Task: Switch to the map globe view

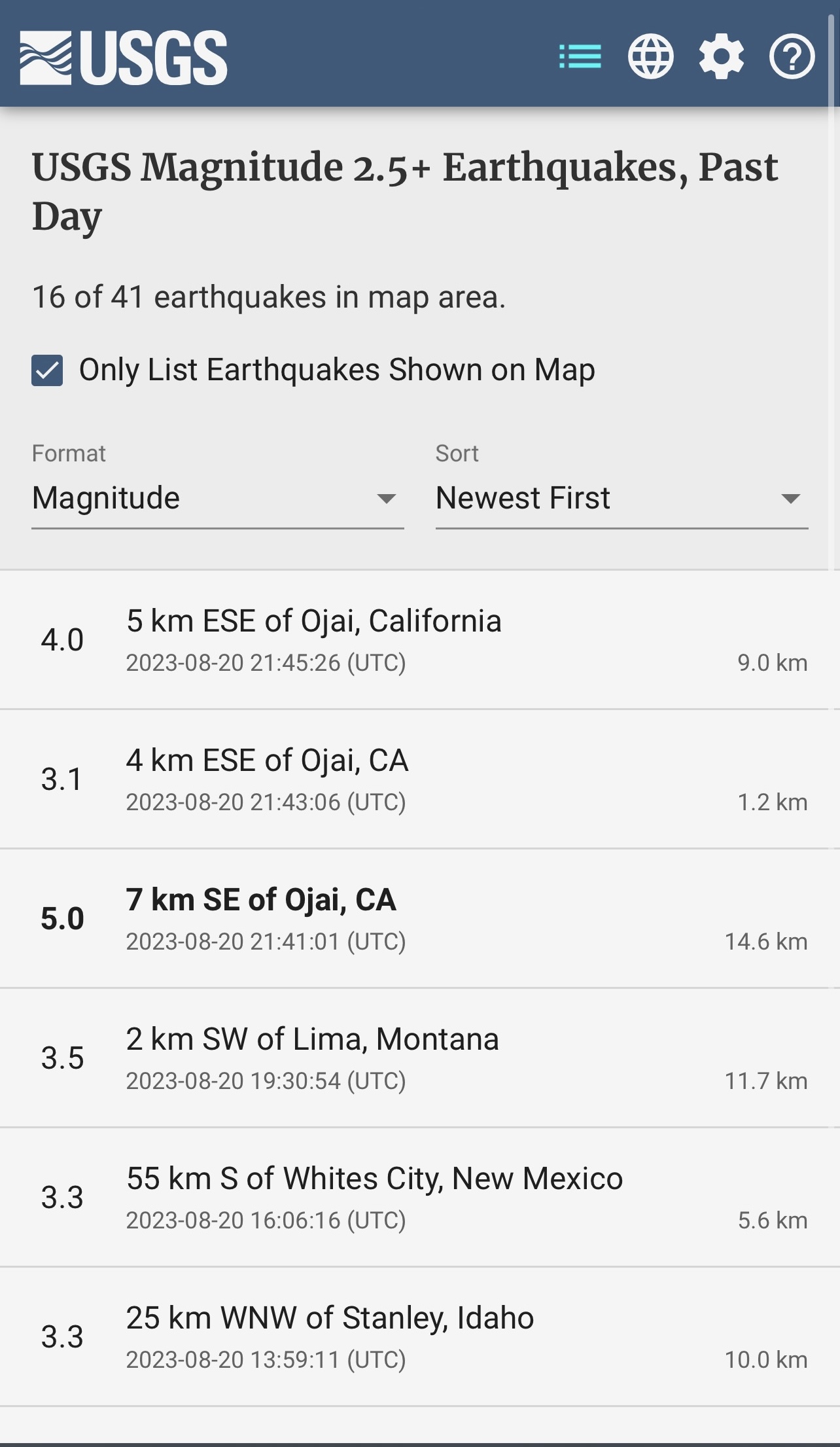Action: (x=650, y=56)
